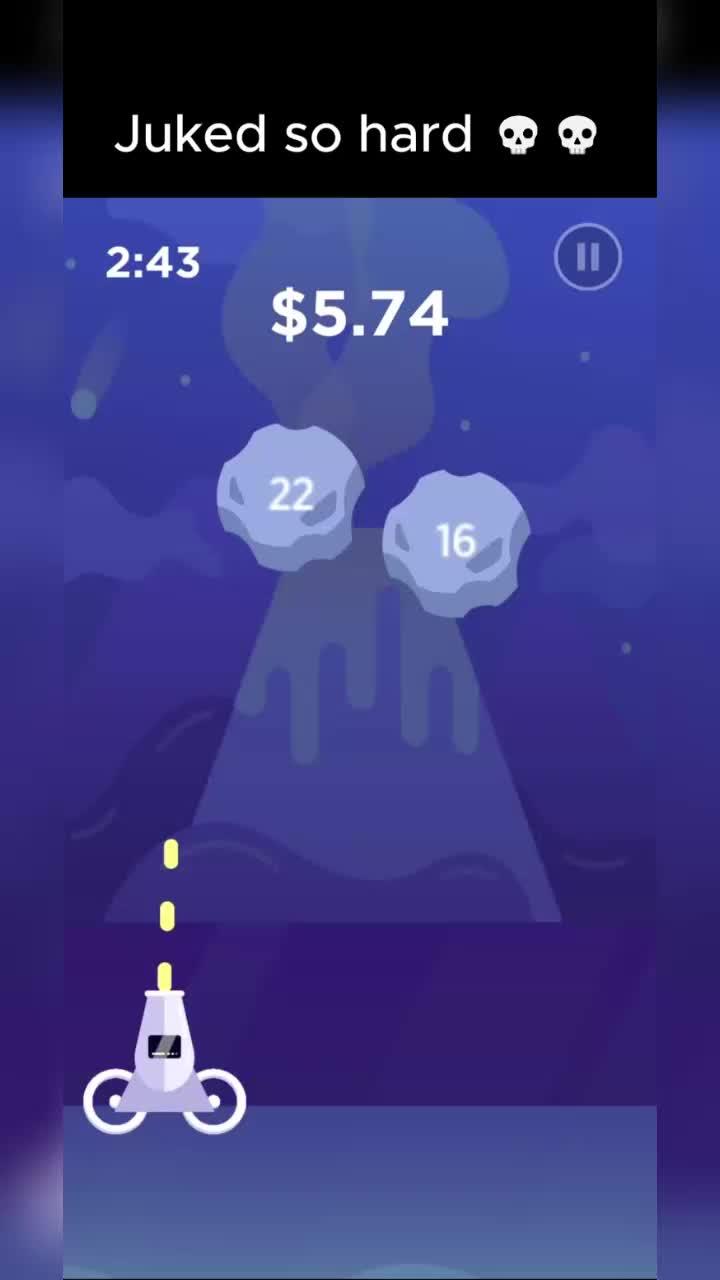Click the $5.74 money amount
The height and width of the screenshot is (1280, 720).
click(x=360, y=313)
